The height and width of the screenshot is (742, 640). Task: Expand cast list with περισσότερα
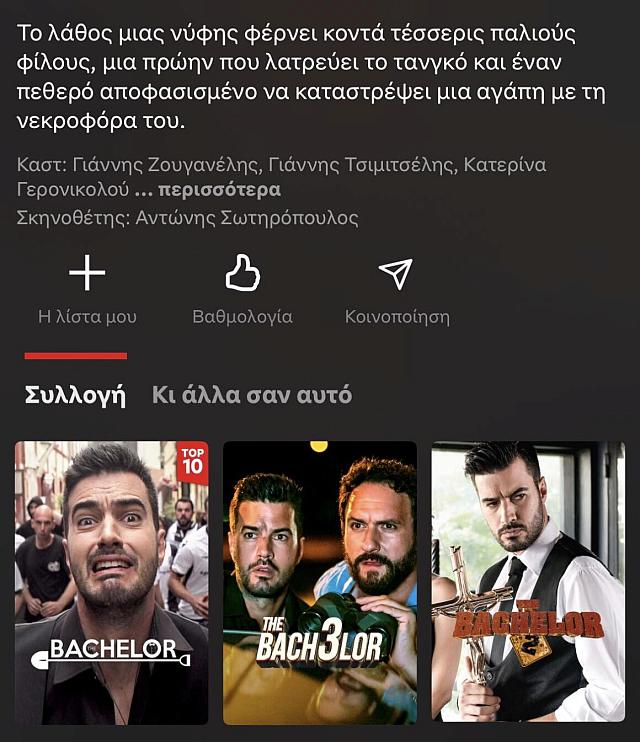219,190
